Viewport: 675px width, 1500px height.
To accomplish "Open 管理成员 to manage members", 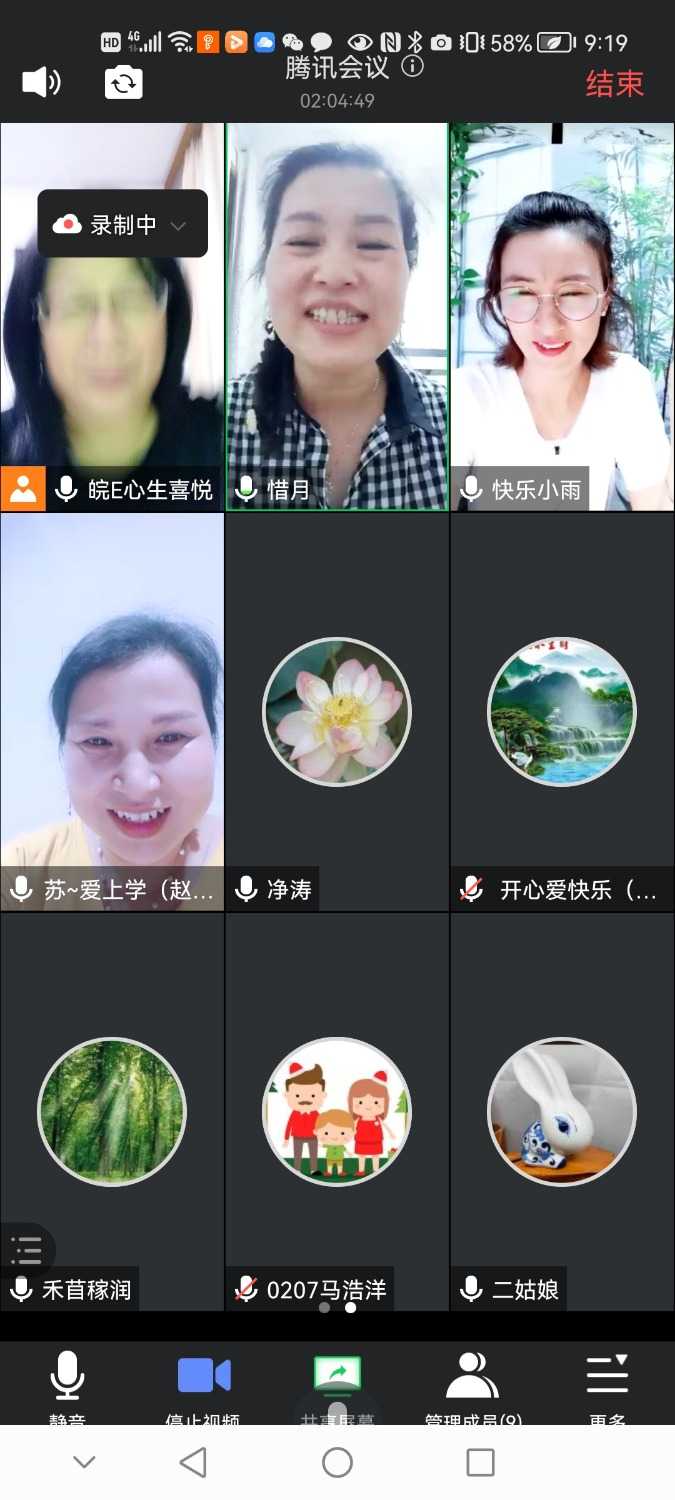I will pyautogui.click(x=472, y=1385).
